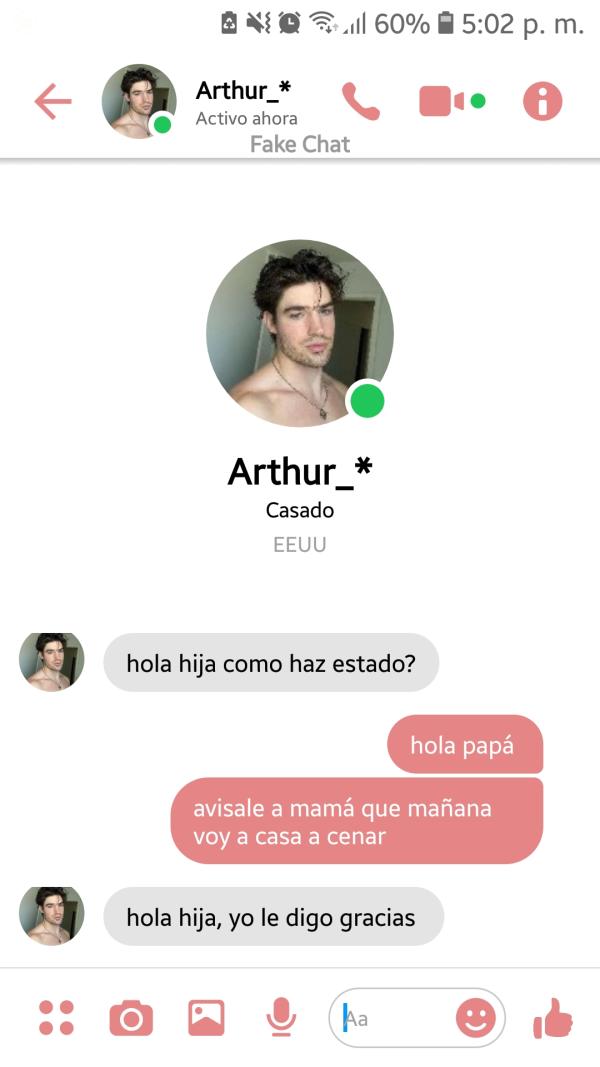The width and height of the screenshot is (600, 1067).
Task: Start a voice call with Arthur_*
Action: click(361, 101)
